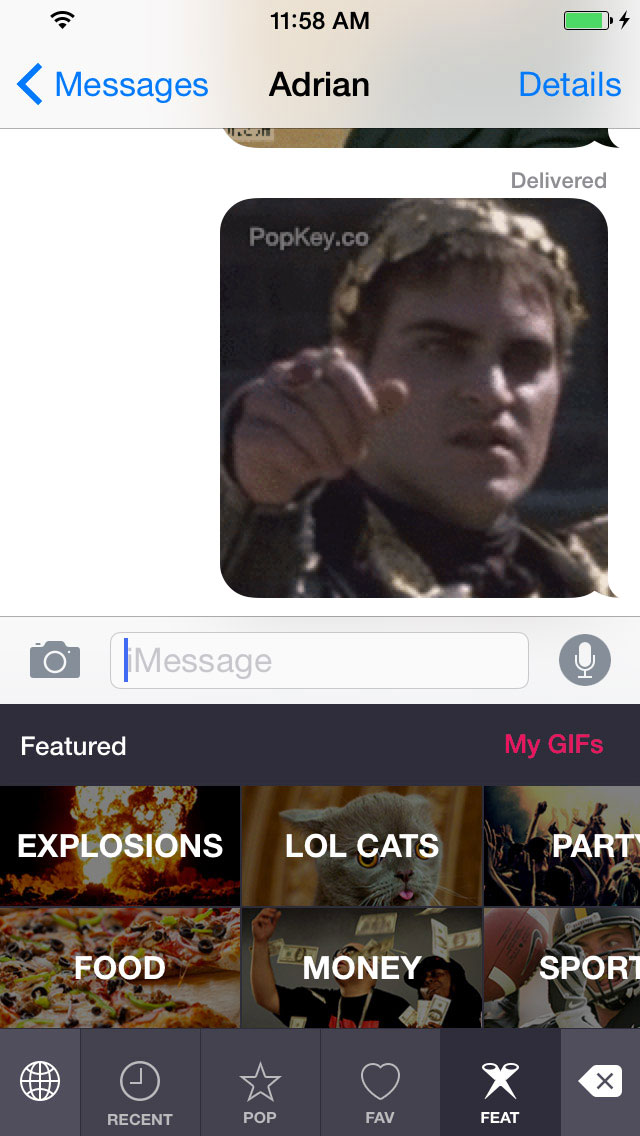View the sent PopKey GIF
This screenshot has width=640, height=1136.
tap(415, 398)
